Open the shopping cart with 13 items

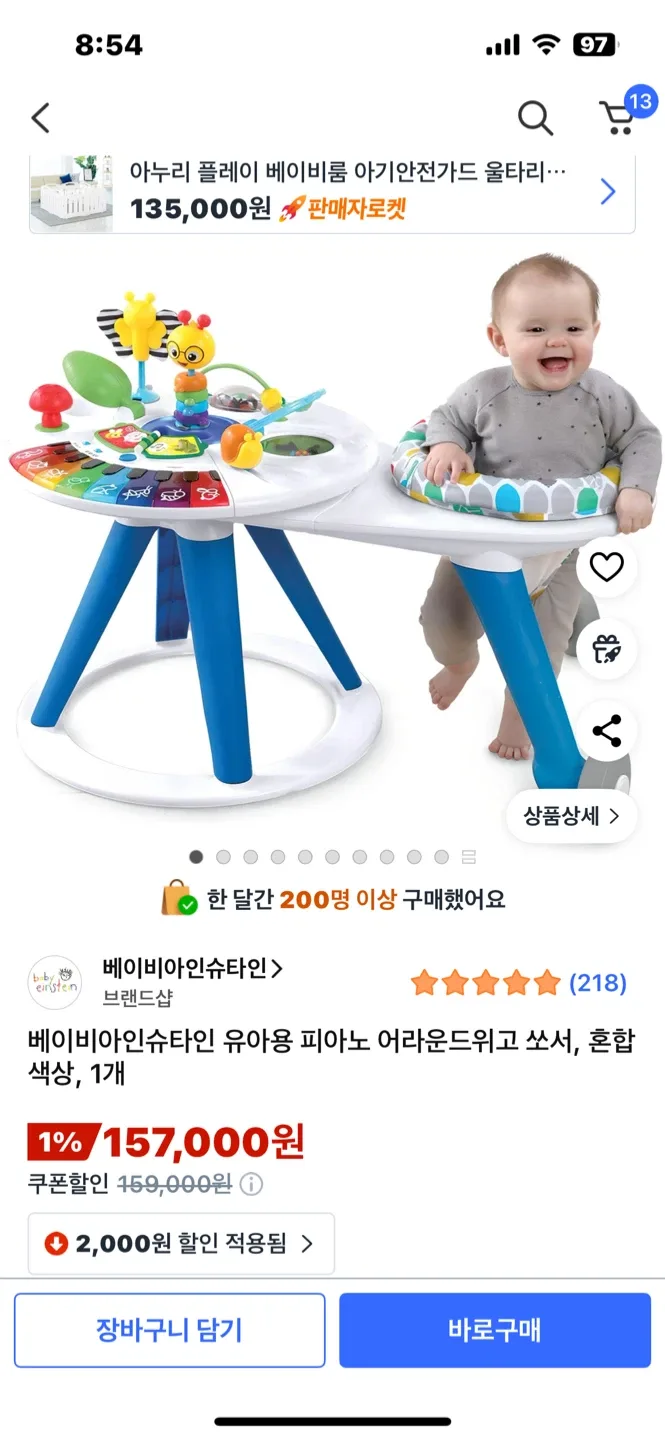tap(619, 116)
